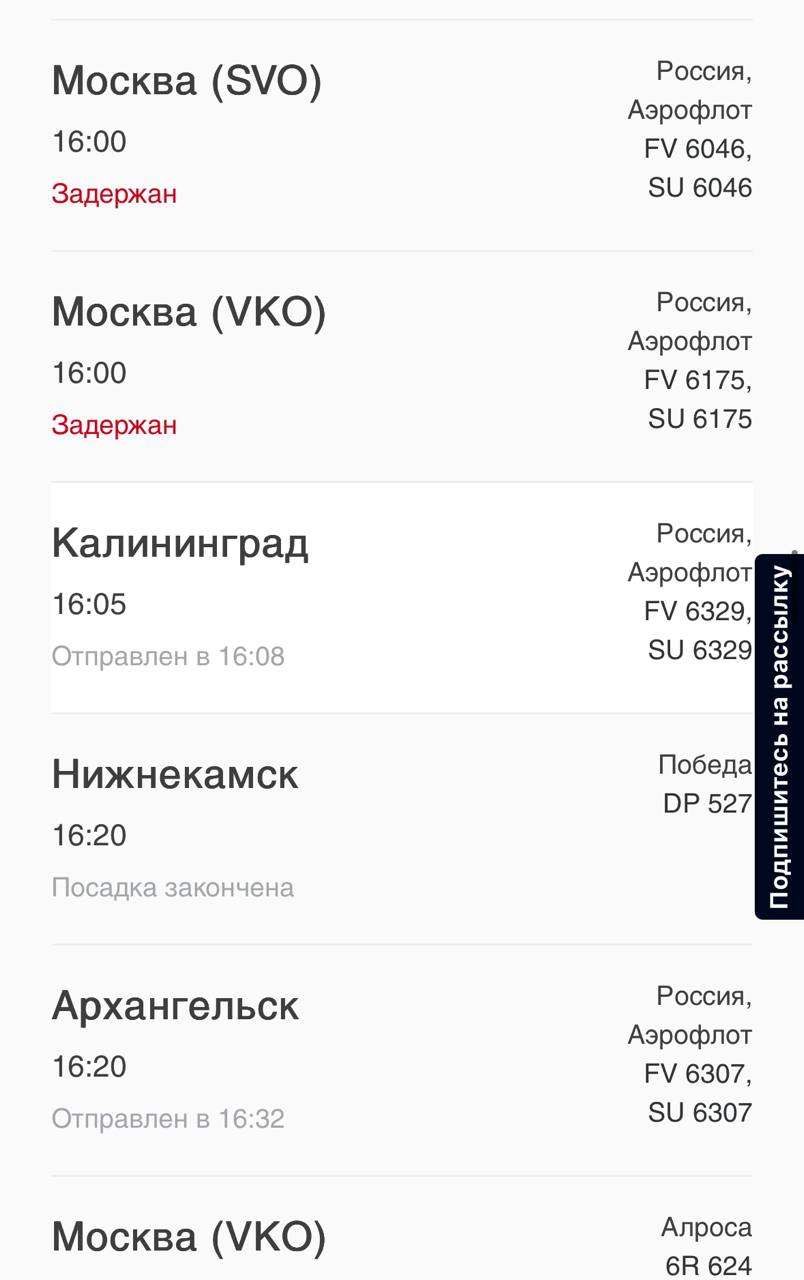The height and width of the screenshot is (1280, 804).
Task: Open the 16:00 Moscow (SVO) flight FV 6046
Action: (x=400, y=135)
